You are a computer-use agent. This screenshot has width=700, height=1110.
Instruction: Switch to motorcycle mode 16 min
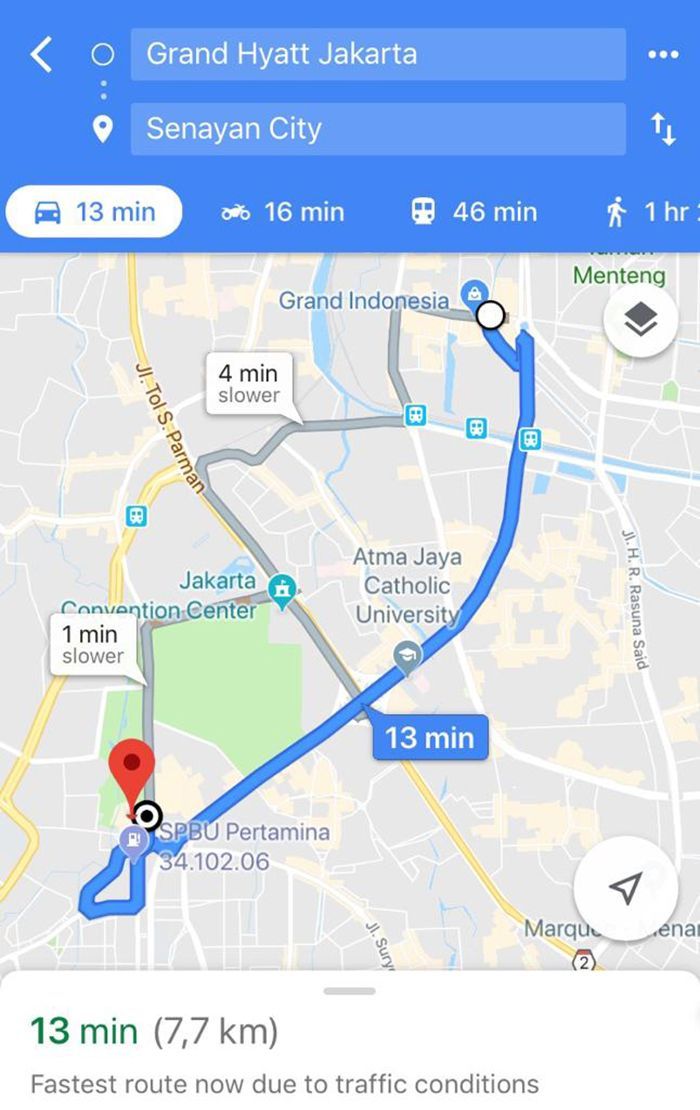point(283,212)
